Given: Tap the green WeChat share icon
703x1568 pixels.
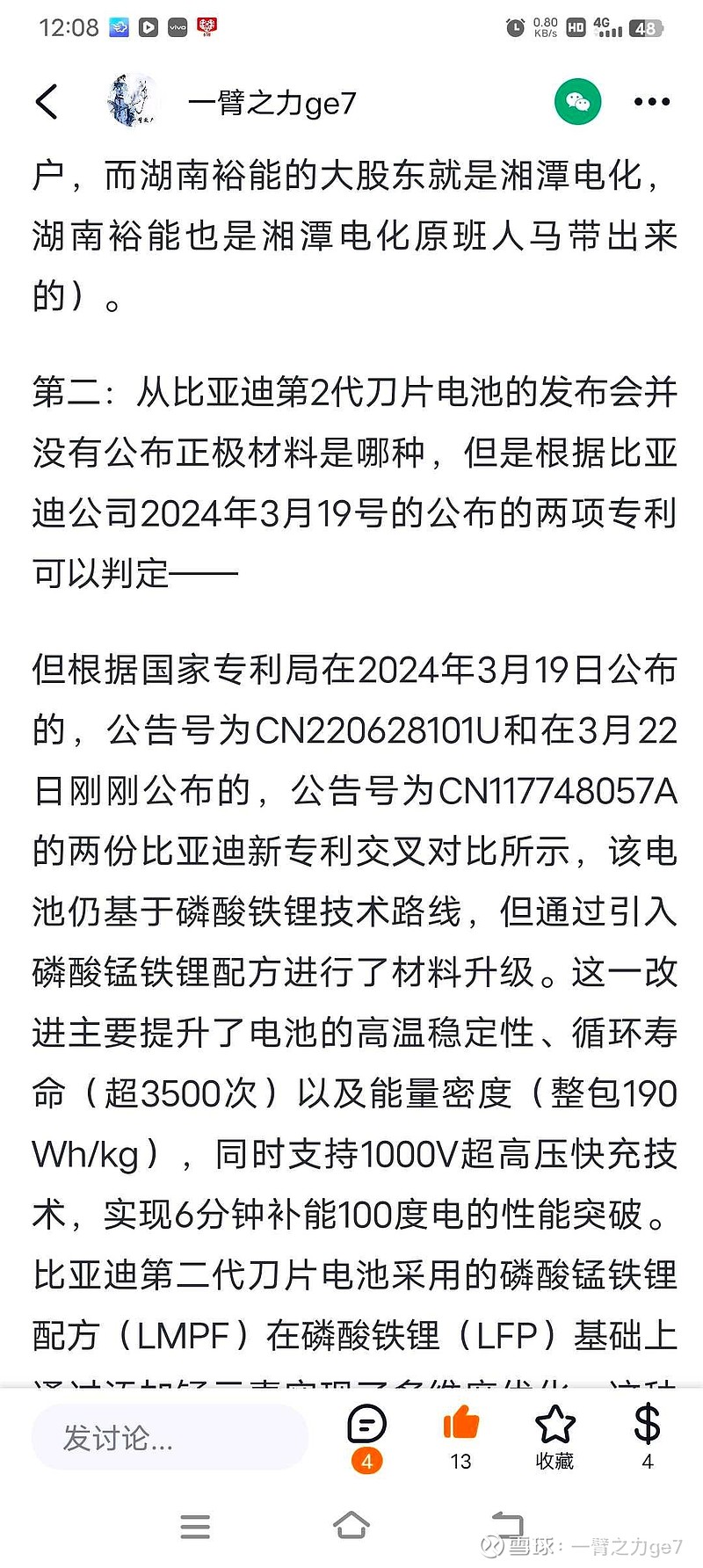Looking at the screenshot, I should click(x=577, y=101).
